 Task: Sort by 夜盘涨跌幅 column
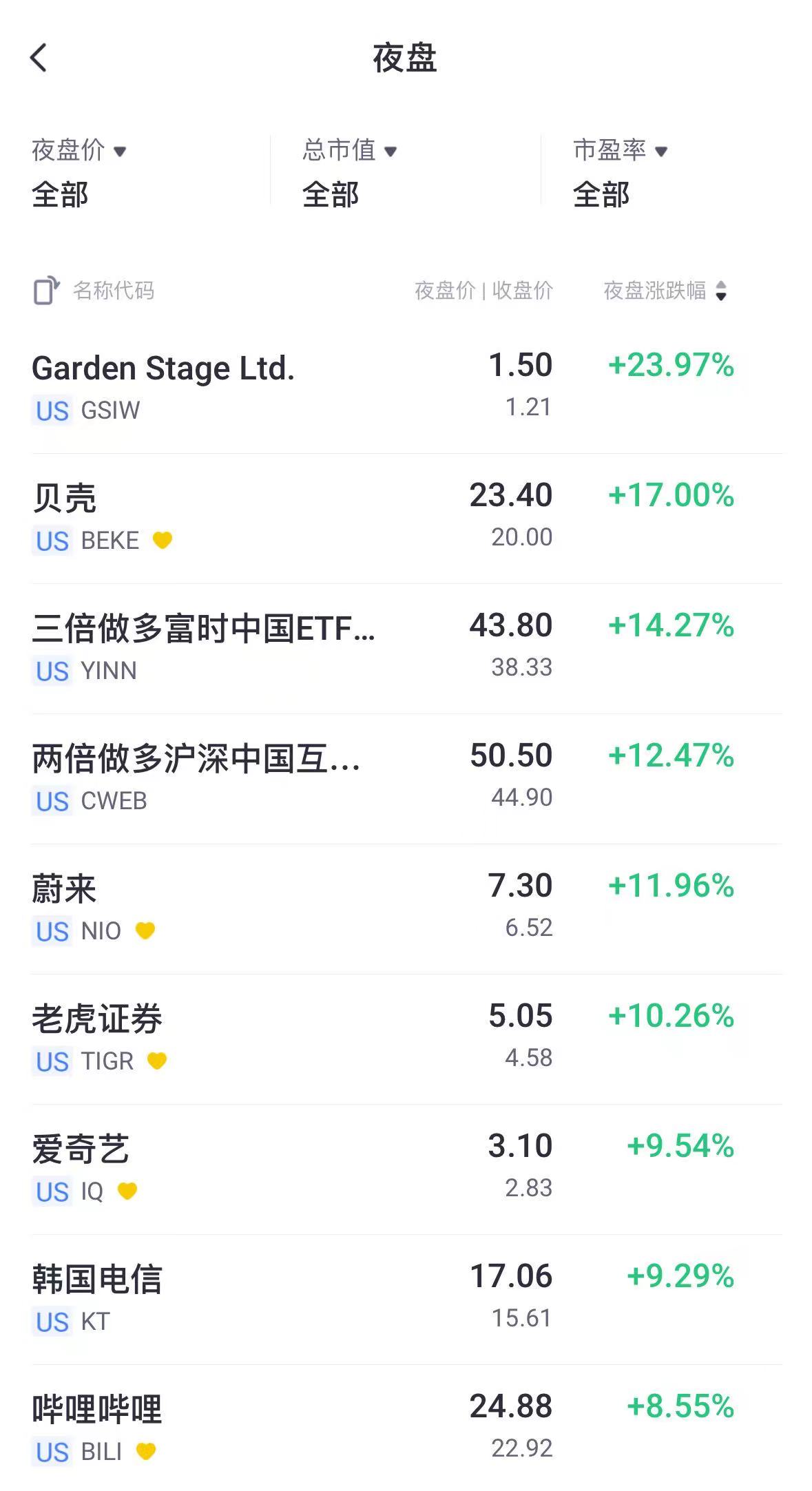coord(665,291)
